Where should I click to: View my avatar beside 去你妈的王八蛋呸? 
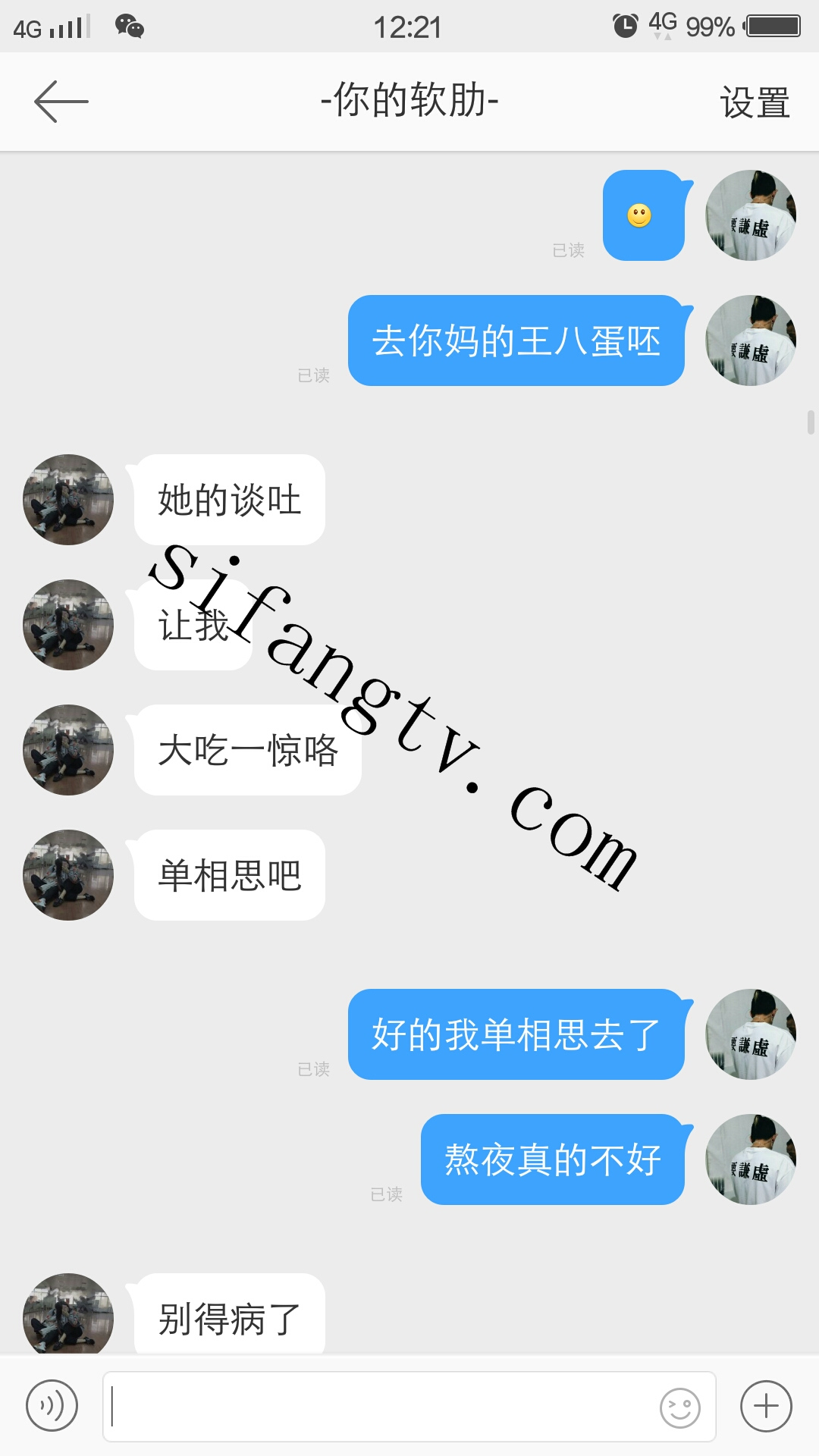click(750, 340)
